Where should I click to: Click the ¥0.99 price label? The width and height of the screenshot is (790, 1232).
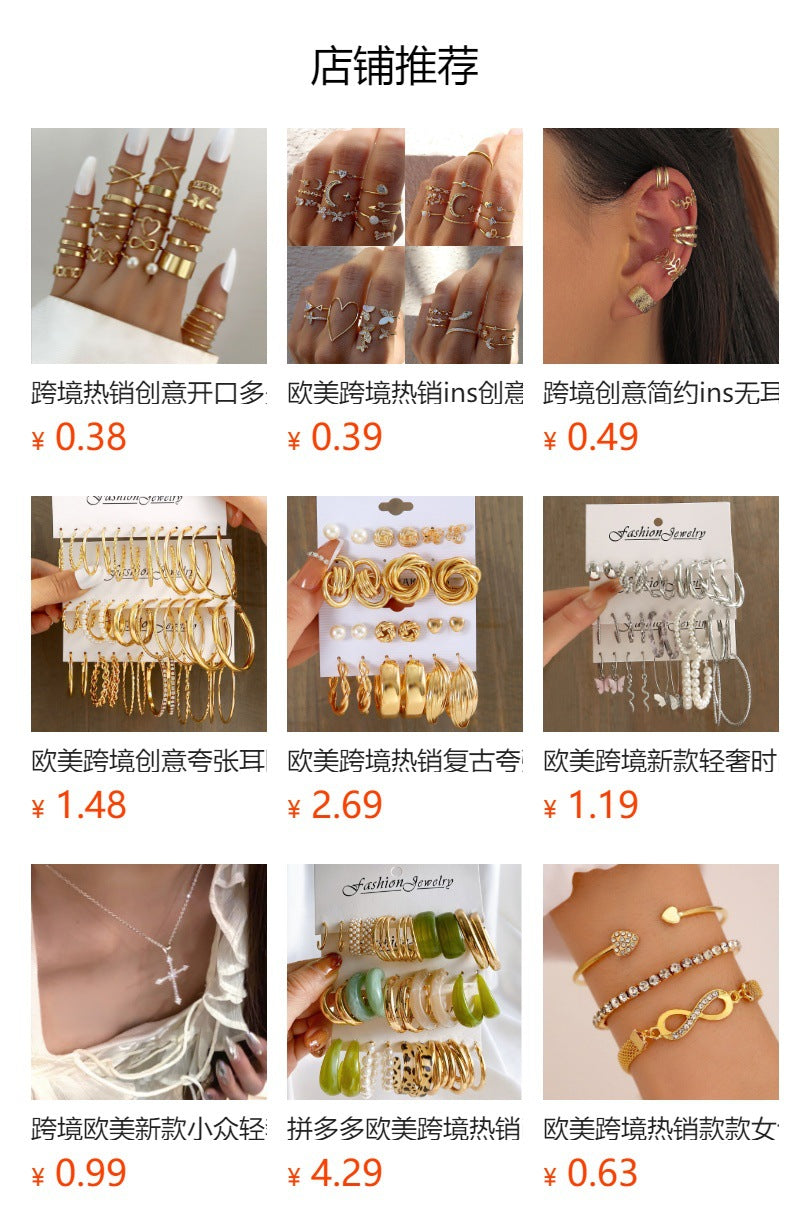click(73, 1168)
